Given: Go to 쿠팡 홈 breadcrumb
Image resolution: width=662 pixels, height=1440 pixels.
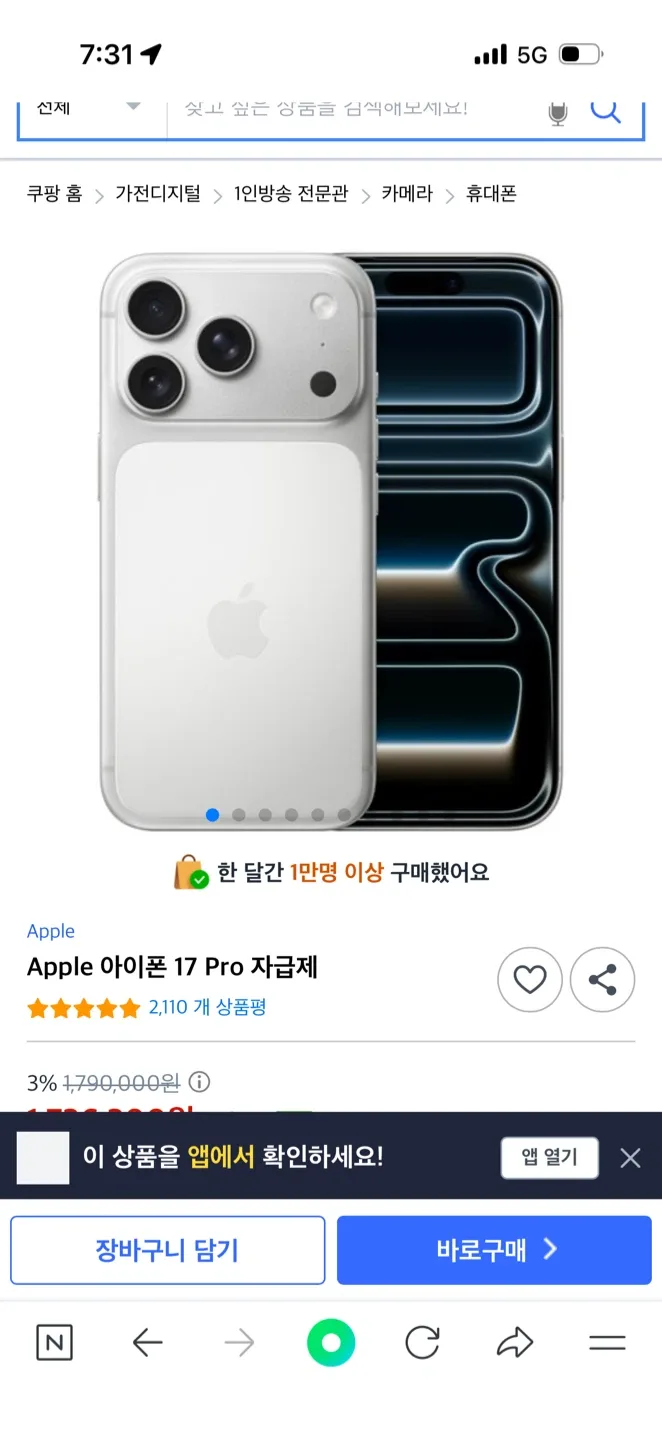Looking at the screenshot, I should [x=54, y=194].
